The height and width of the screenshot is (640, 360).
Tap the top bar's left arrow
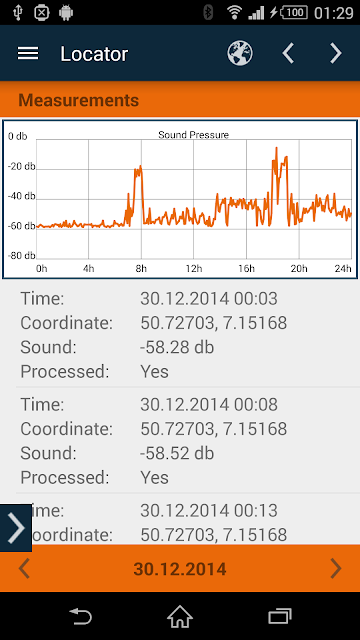coord(288,53)
